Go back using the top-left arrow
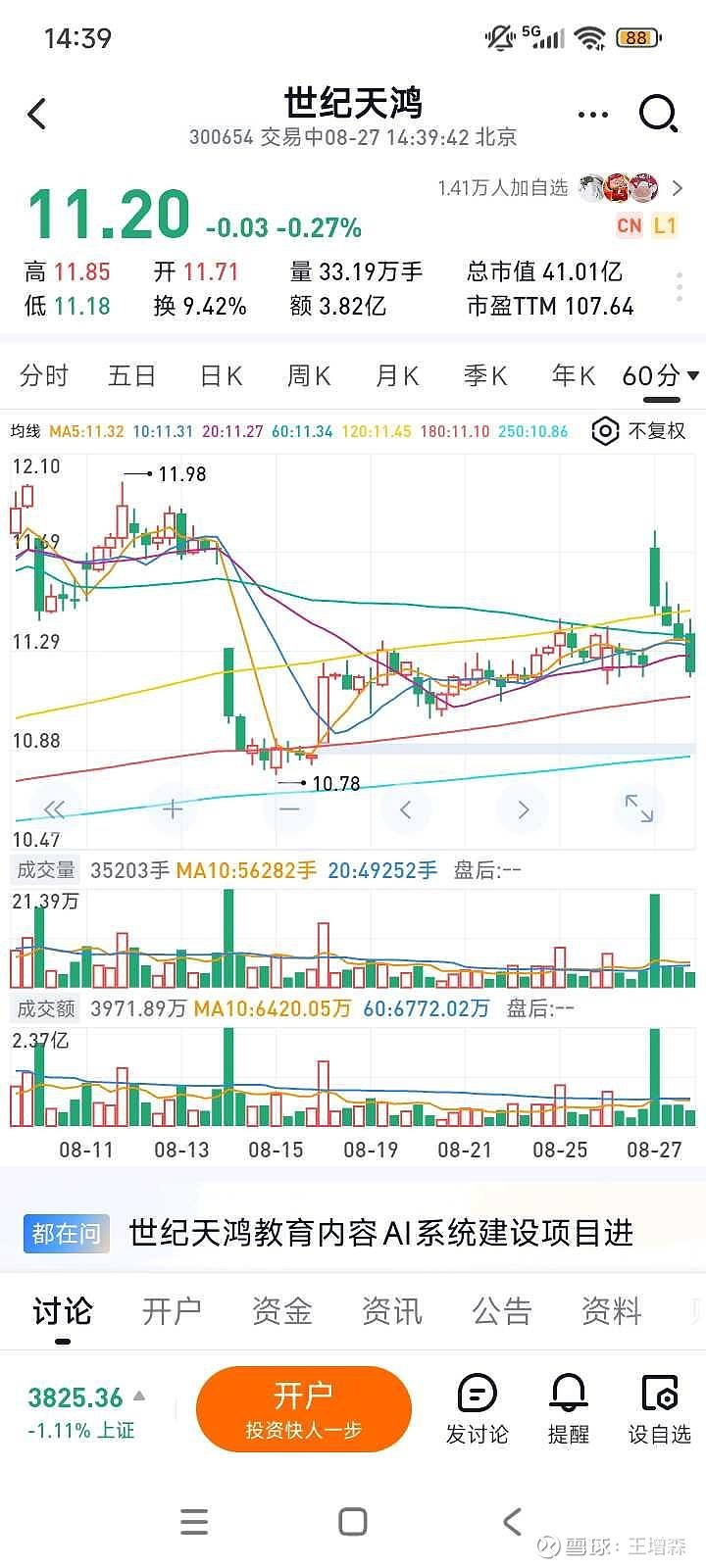The width and height of the screenshot is (706, 1568). tap(37, 115)
